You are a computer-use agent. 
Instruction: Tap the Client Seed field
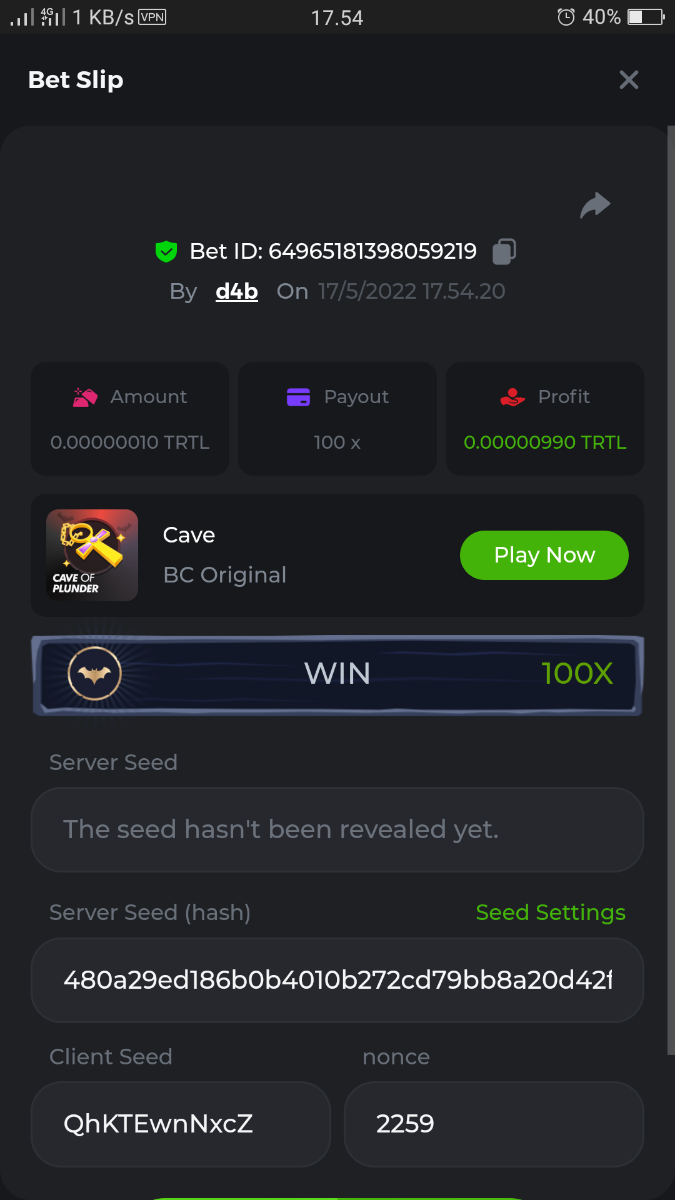point(180,1123)
